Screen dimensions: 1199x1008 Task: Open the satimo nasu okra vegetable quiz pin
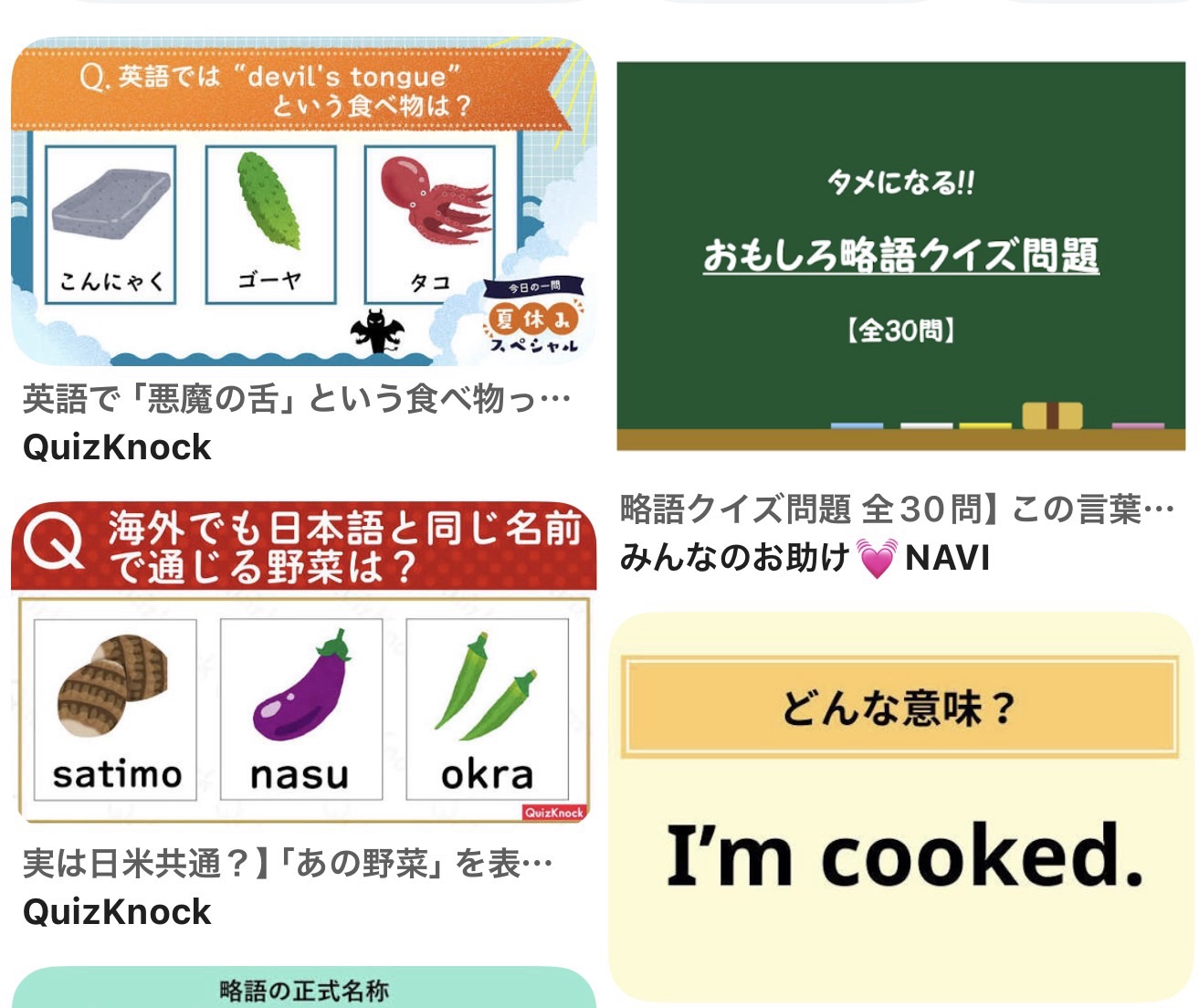point(303,663)
